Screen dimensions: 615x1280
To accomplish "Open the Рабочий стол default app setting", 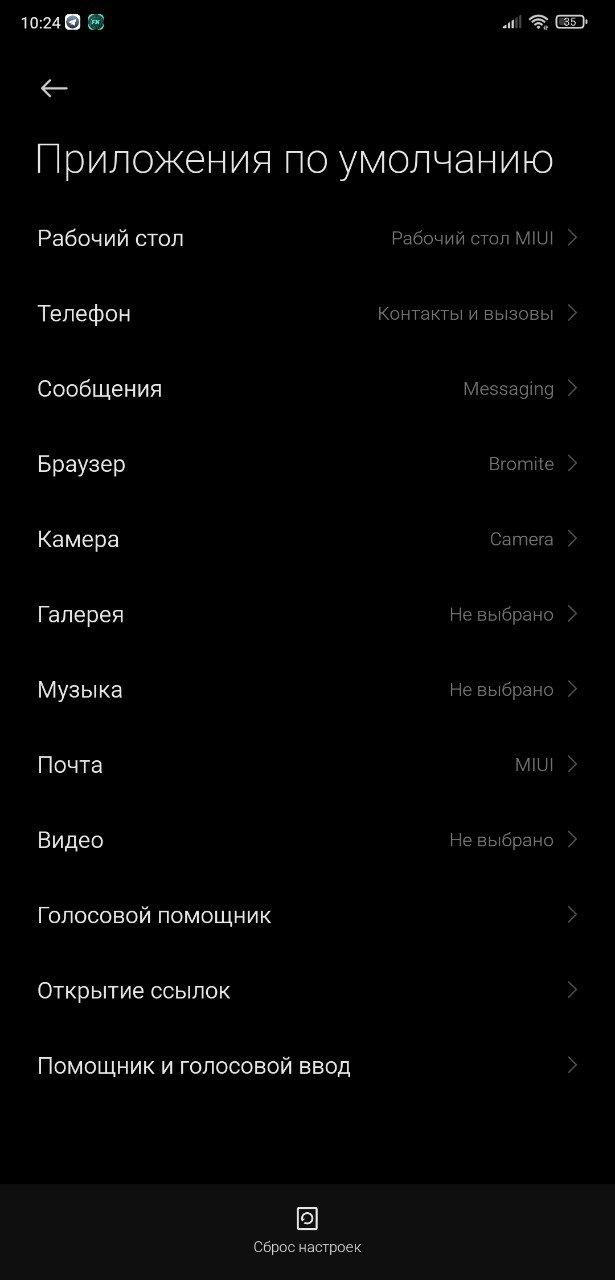I will [x=307, y=238].
